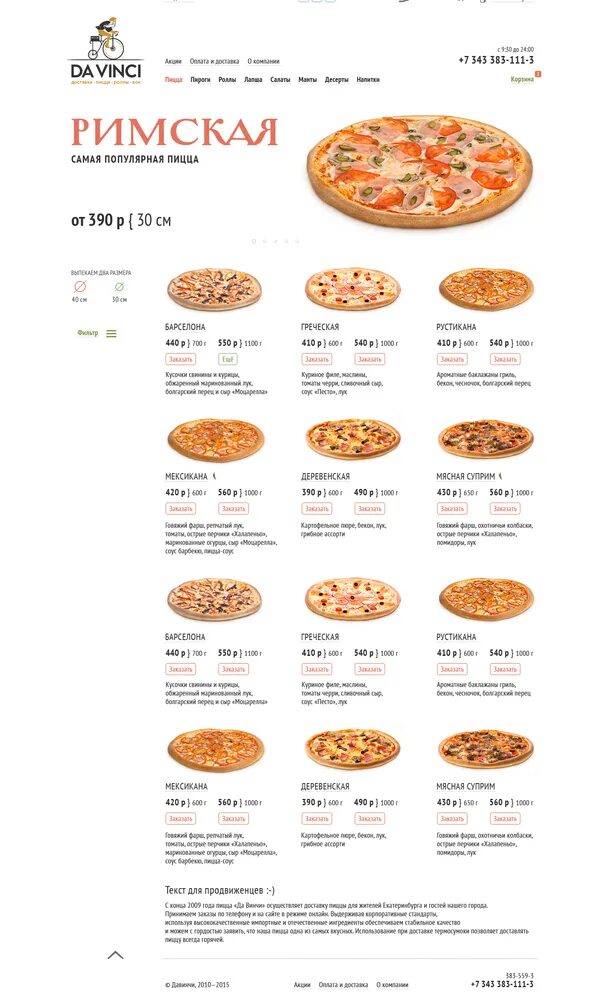
Task: Open the Роллы category
Action: tap(227, 80)
